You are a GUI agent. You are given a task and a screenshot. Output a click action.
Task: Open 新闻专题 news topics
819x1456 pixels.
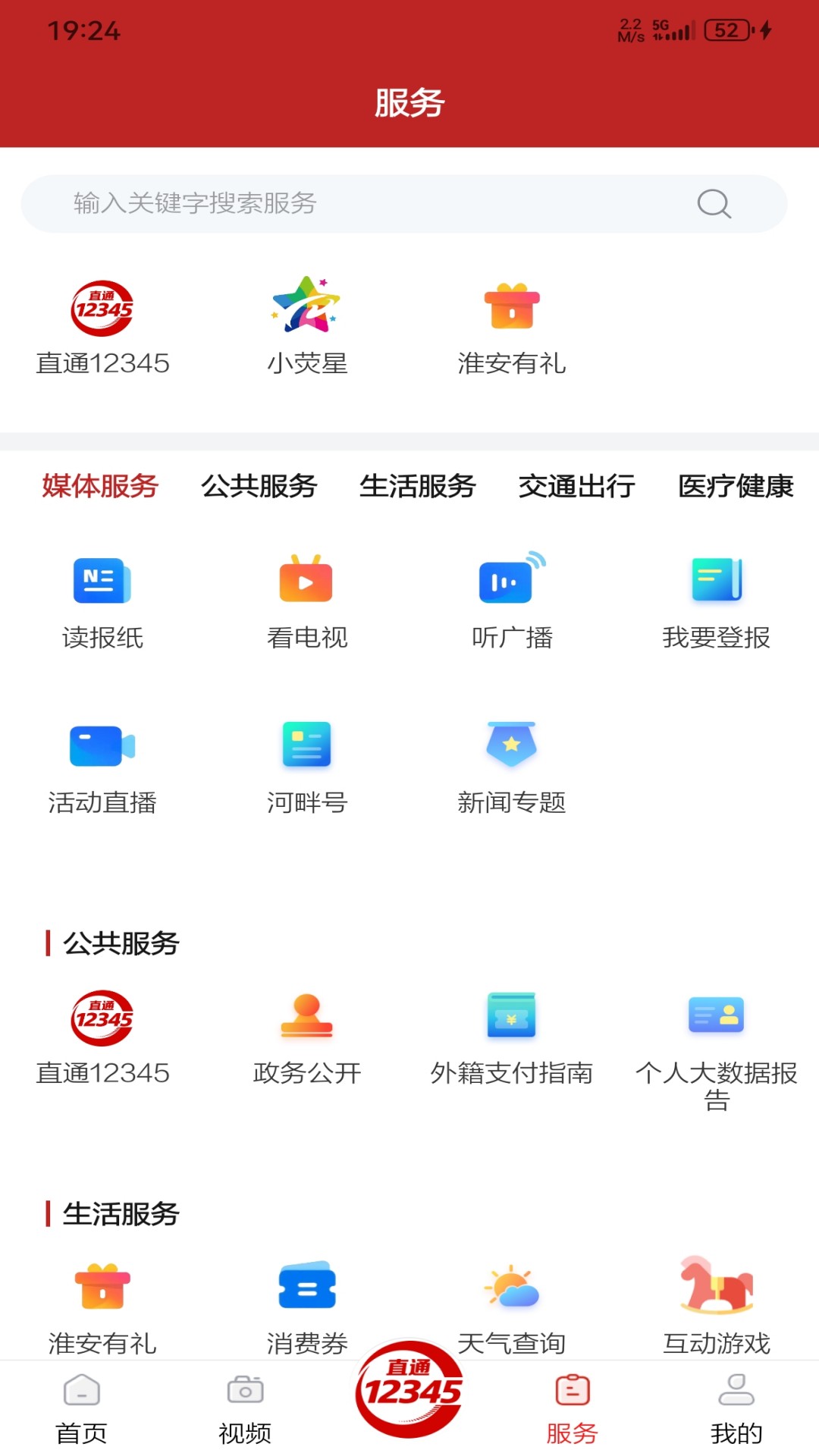tap(511, 766)
